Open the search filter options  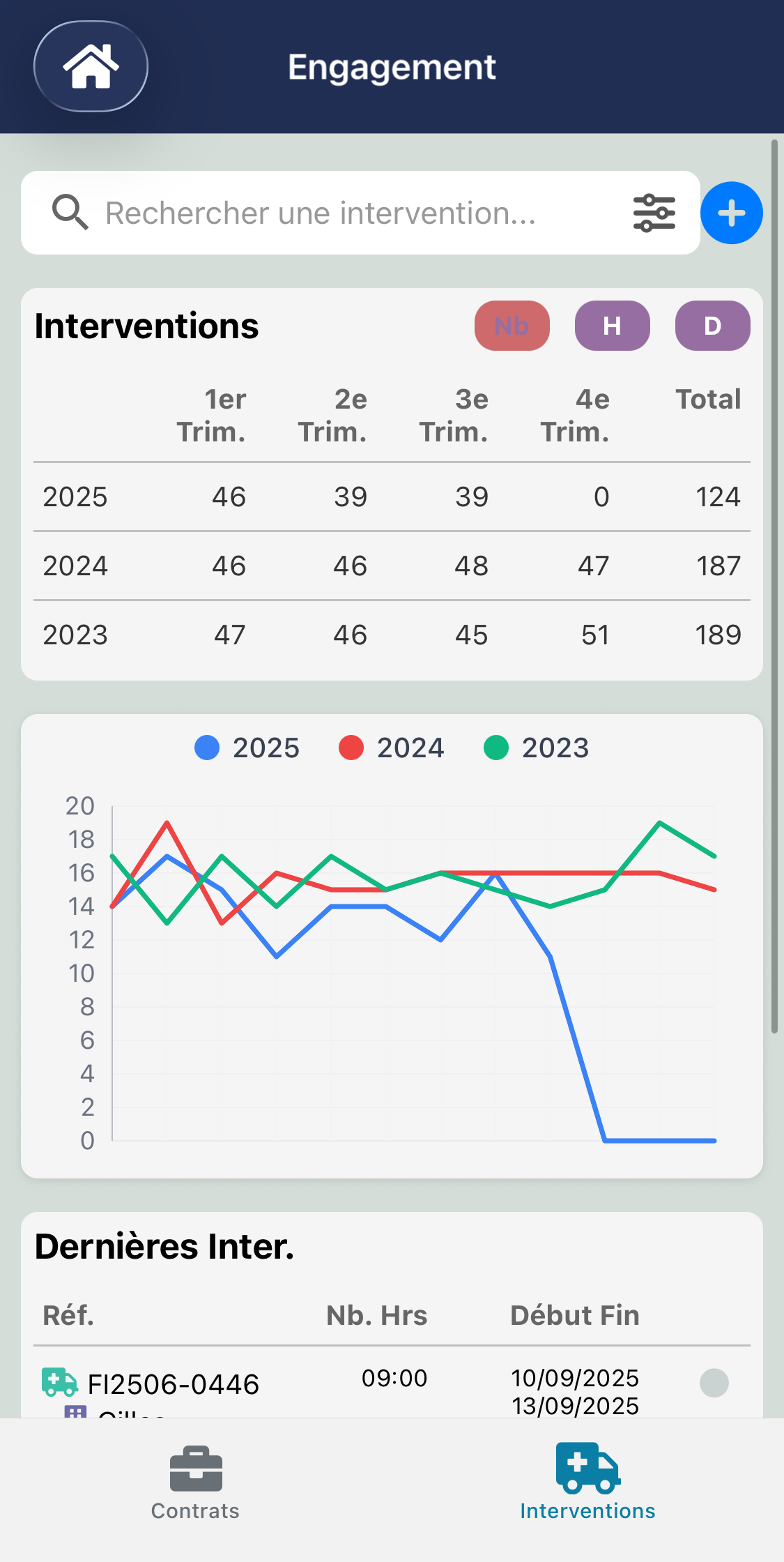(654, 213)
